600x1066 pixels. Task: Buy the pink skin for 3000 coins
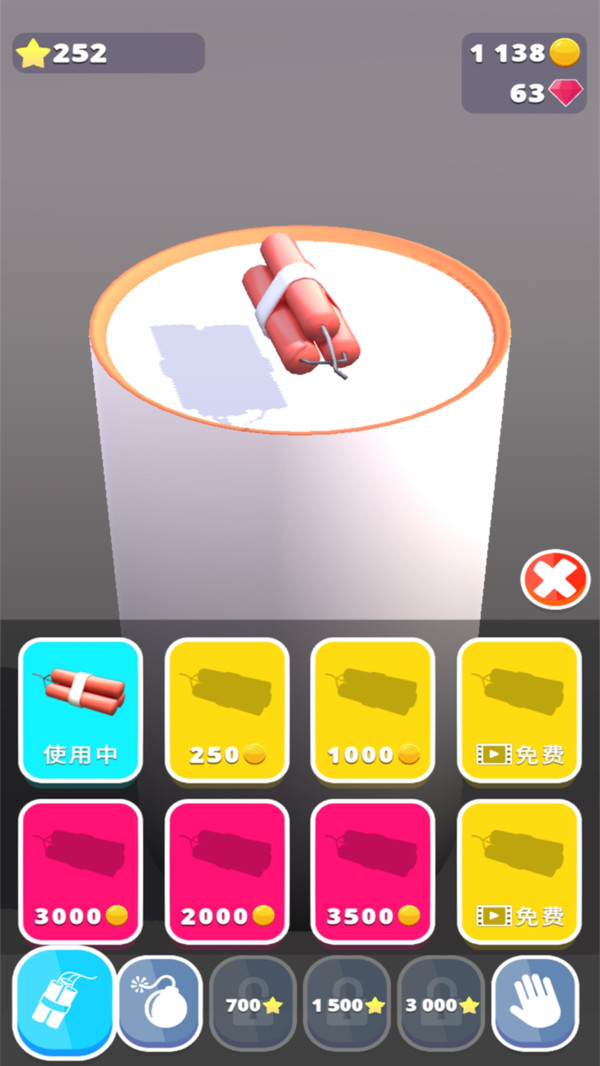[x=81, y=871]
